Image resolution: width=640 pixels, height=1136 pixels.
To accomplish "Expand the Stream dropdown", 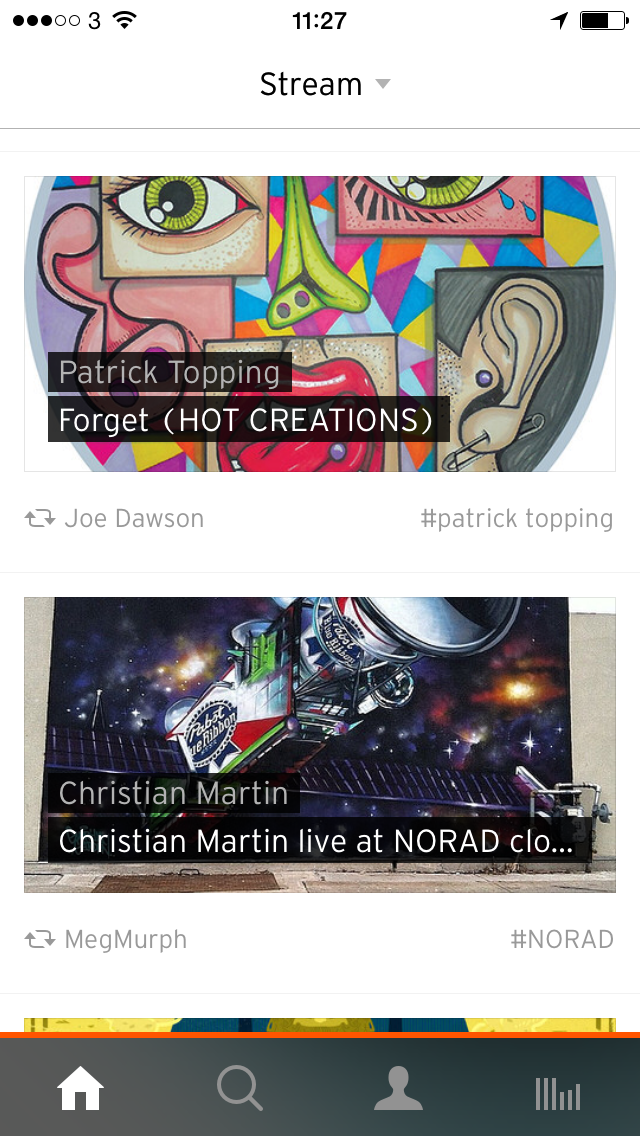I will click(x=325, y=84).
